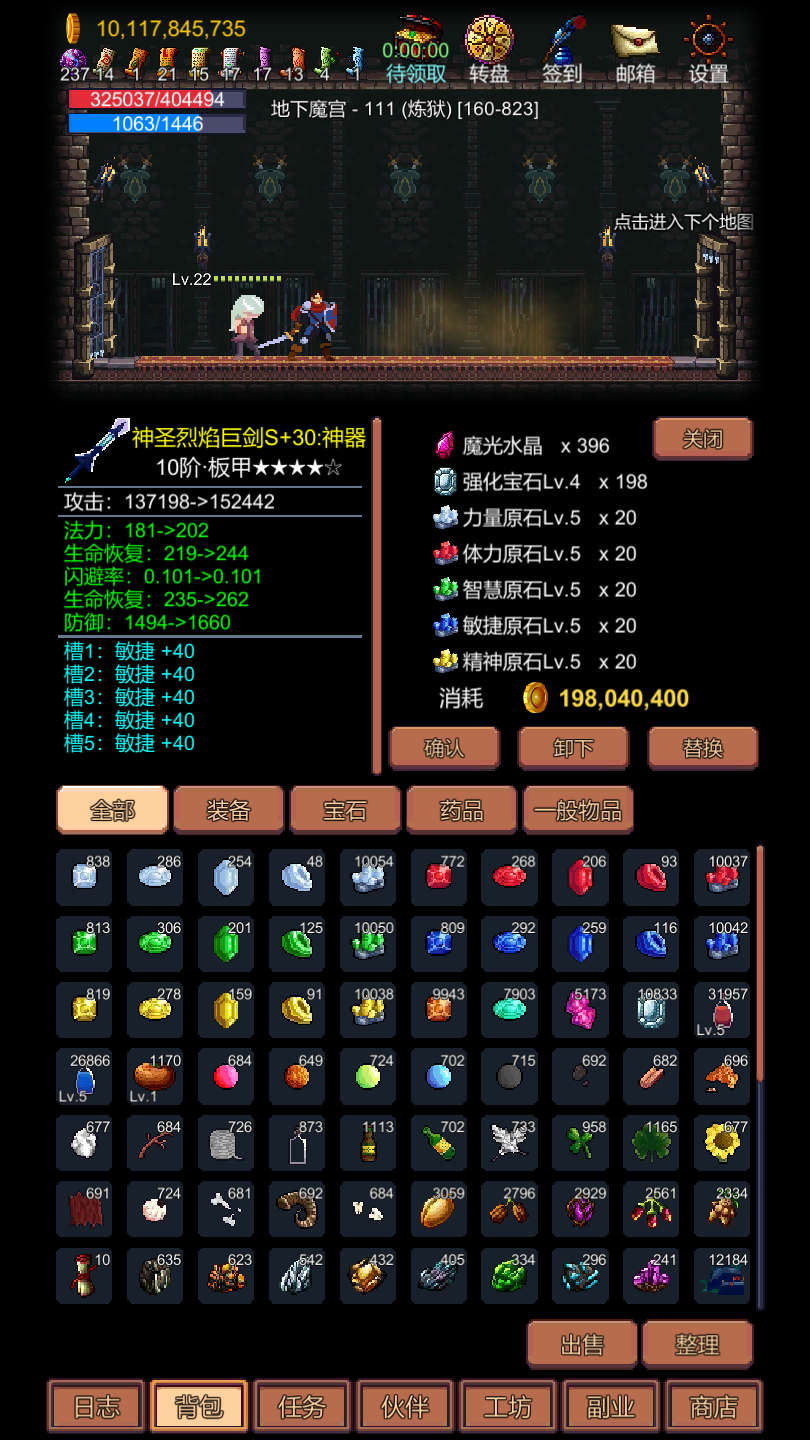The image size is (810, 1440).
Task: Open the 签到 daily check-in
Action: point(562,50)
